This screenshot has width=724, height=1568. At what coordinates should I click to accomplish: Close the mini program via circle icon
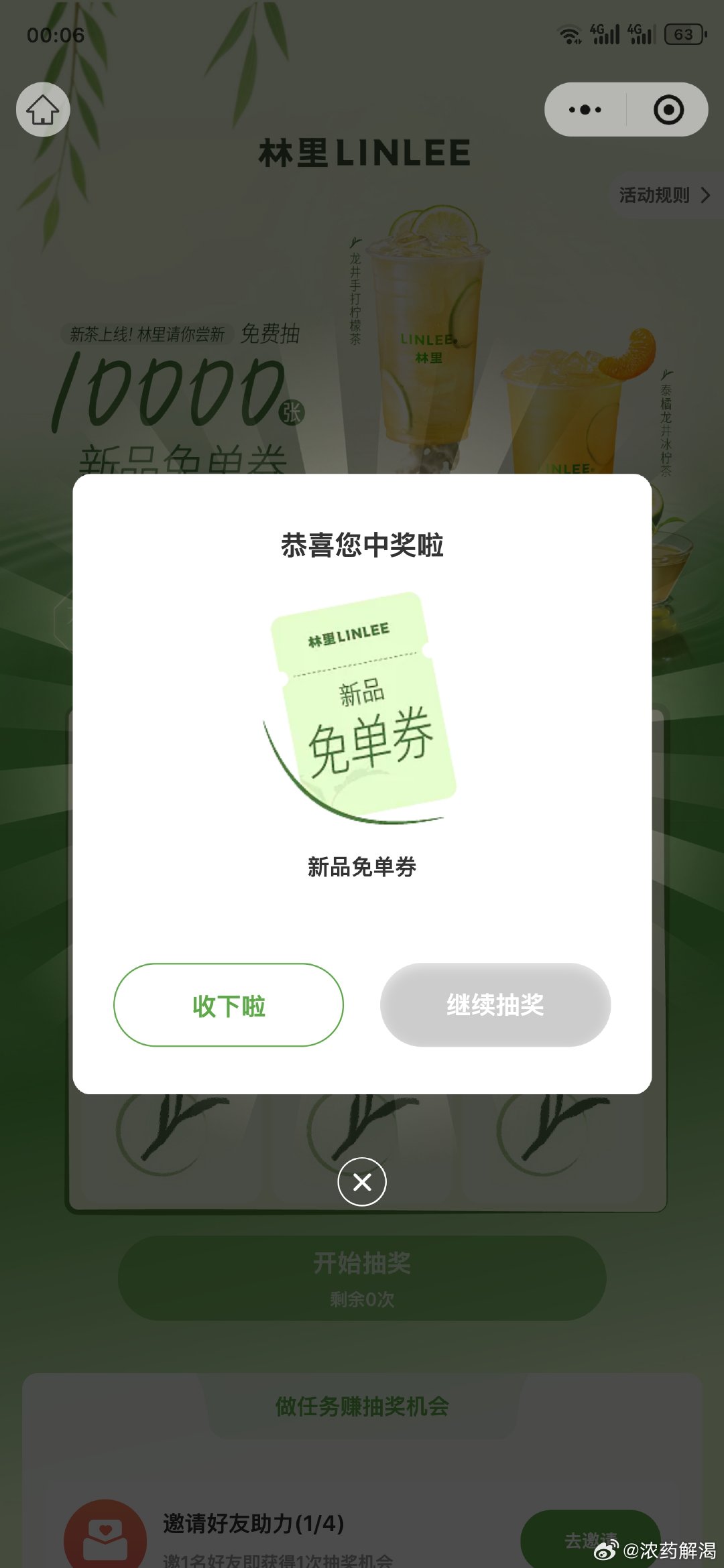[x=668, y=110]
